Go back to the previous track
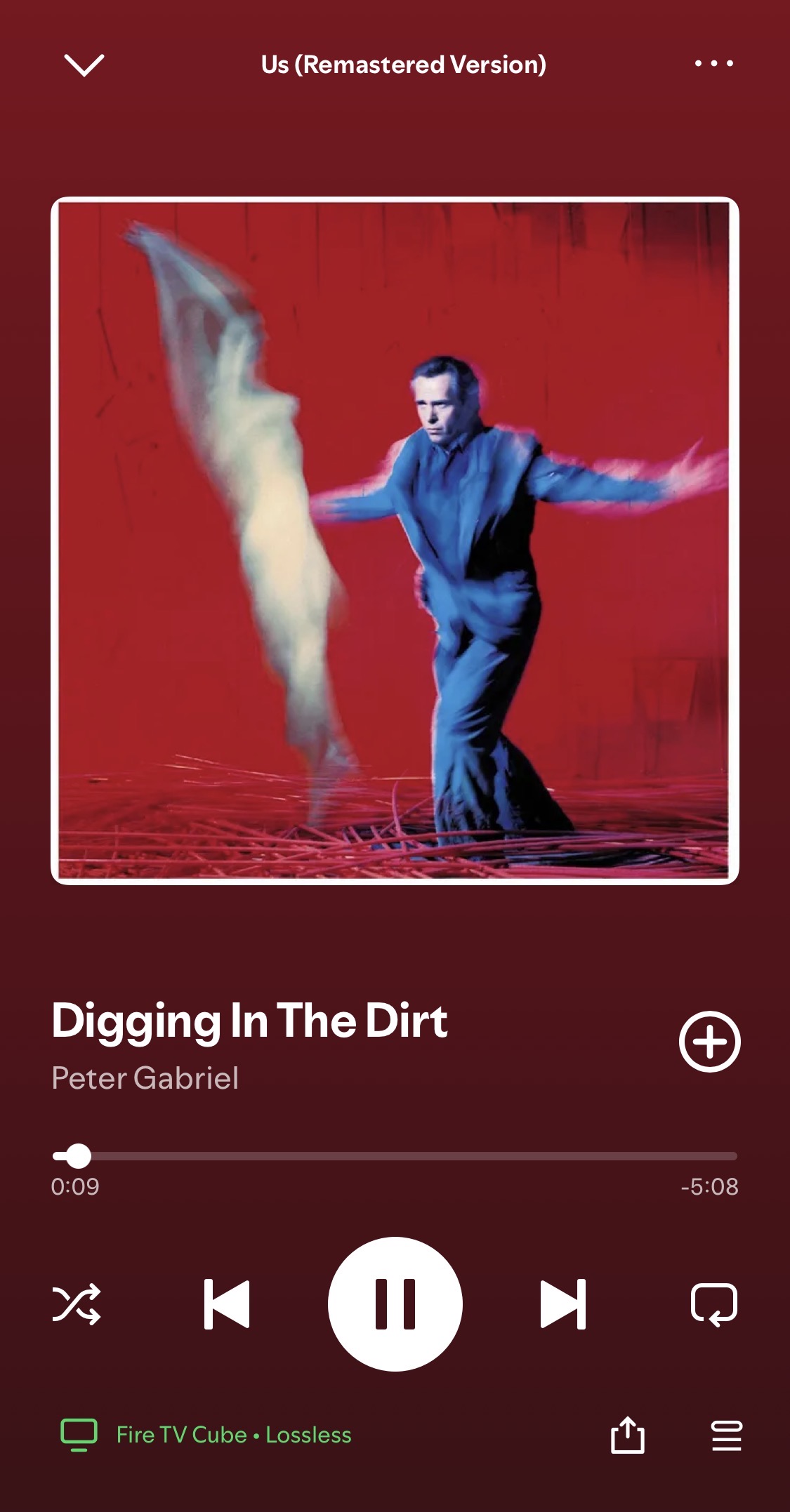This screenshot has width=790, height=1512. (x=226, y=1304)
